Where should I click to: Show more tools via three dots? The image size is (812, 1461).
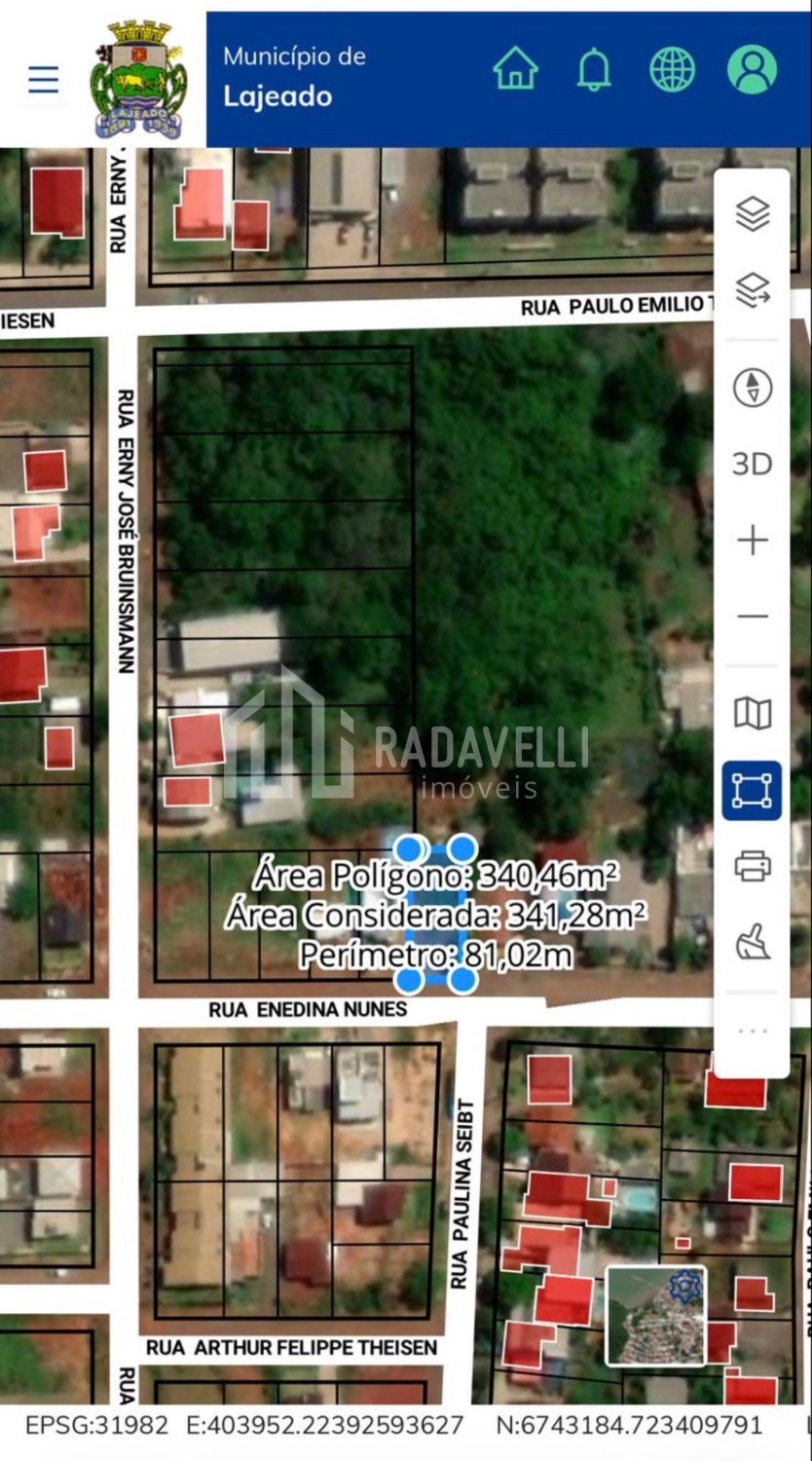click(752, 1030)
